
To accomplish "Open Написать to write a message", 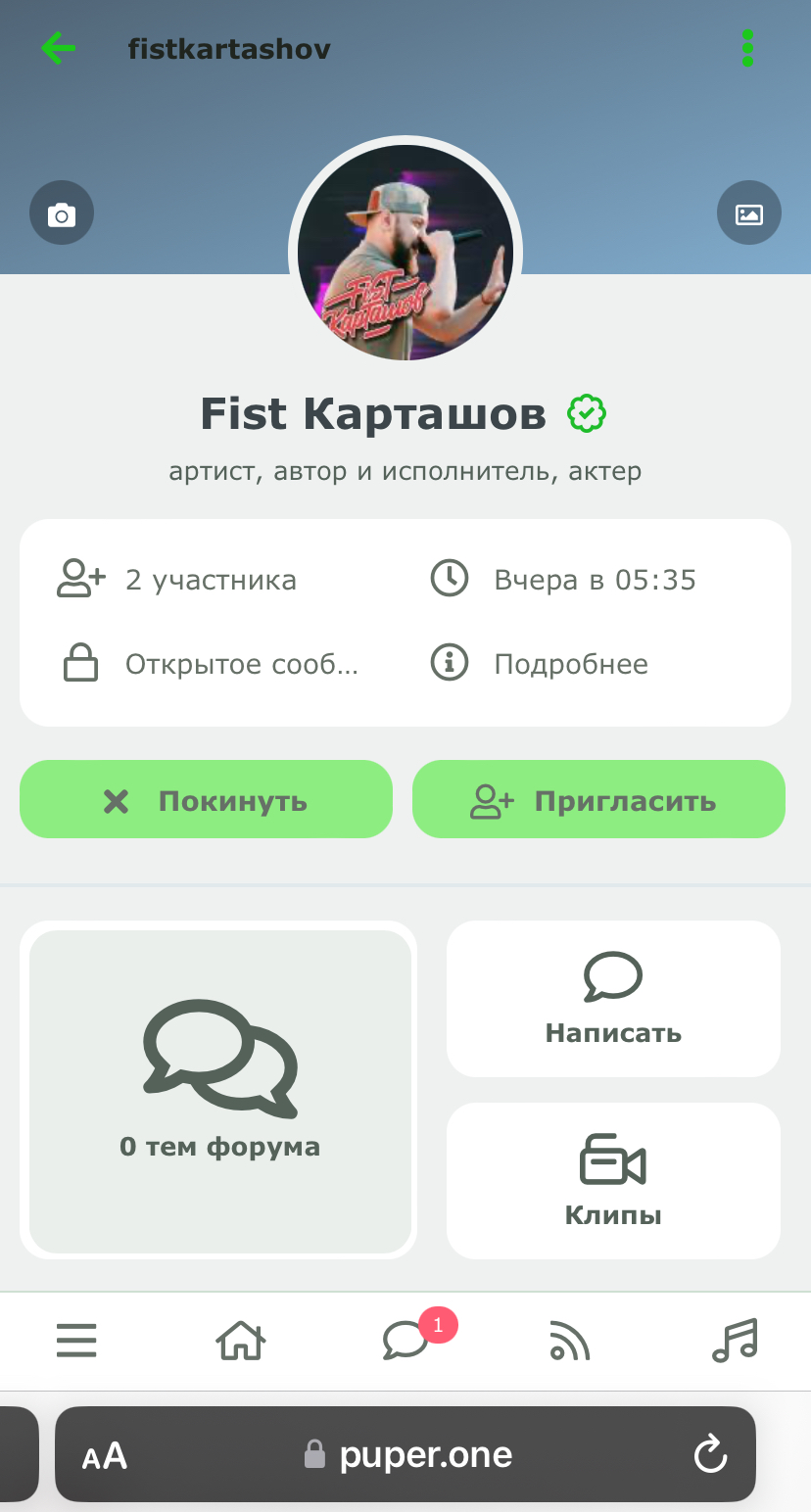I will pyautogui.click(x=613, y=998).
